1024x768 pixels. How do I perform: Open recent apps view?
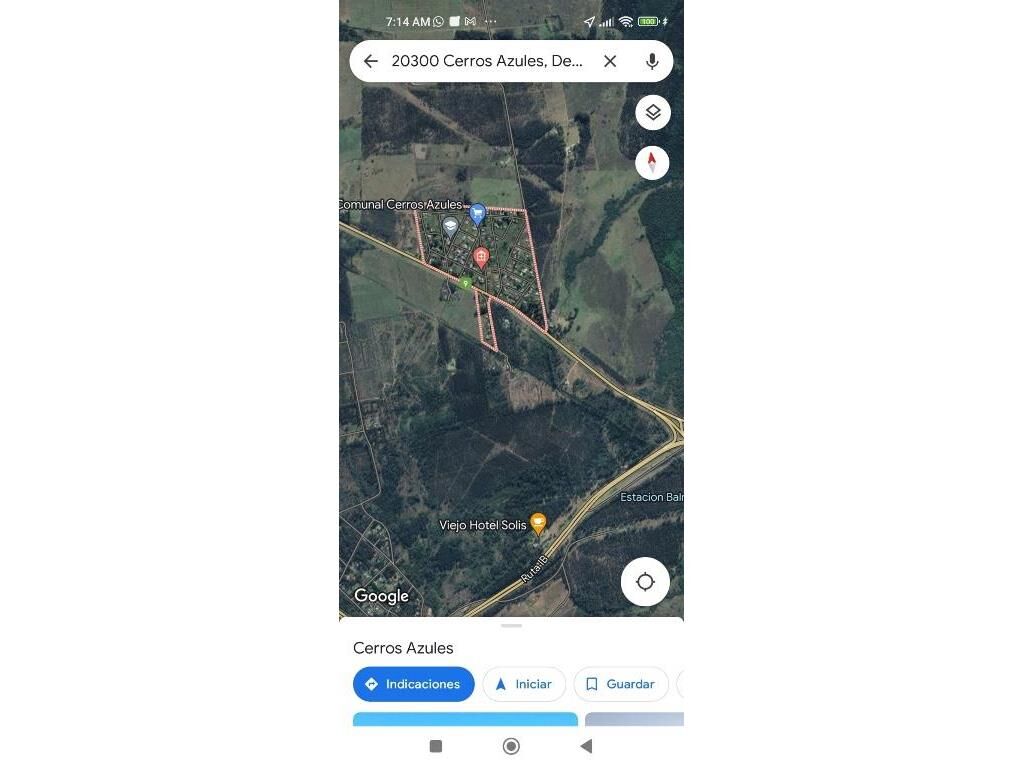click(436, 746)
